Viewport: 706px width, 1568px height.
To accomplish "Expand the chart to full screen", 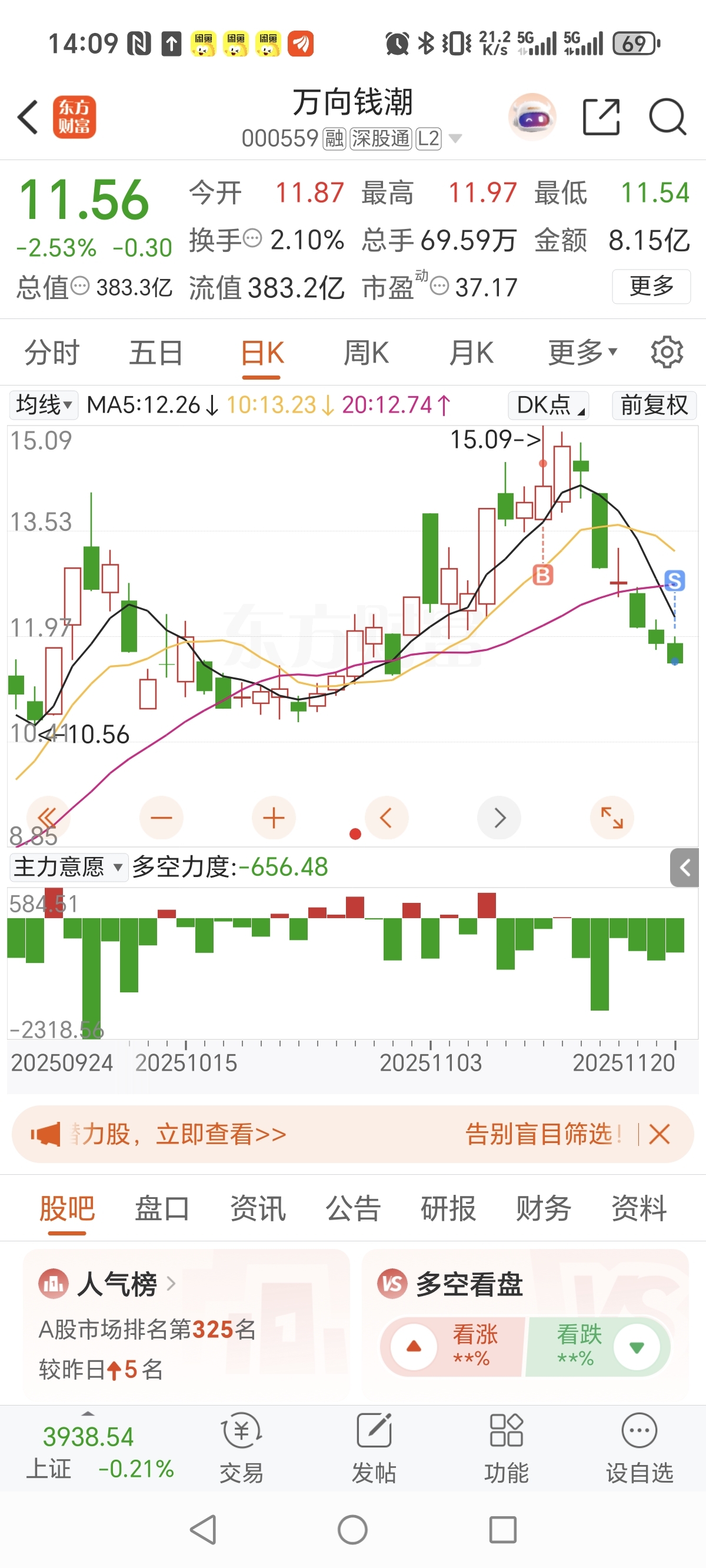I will [612, 818].
